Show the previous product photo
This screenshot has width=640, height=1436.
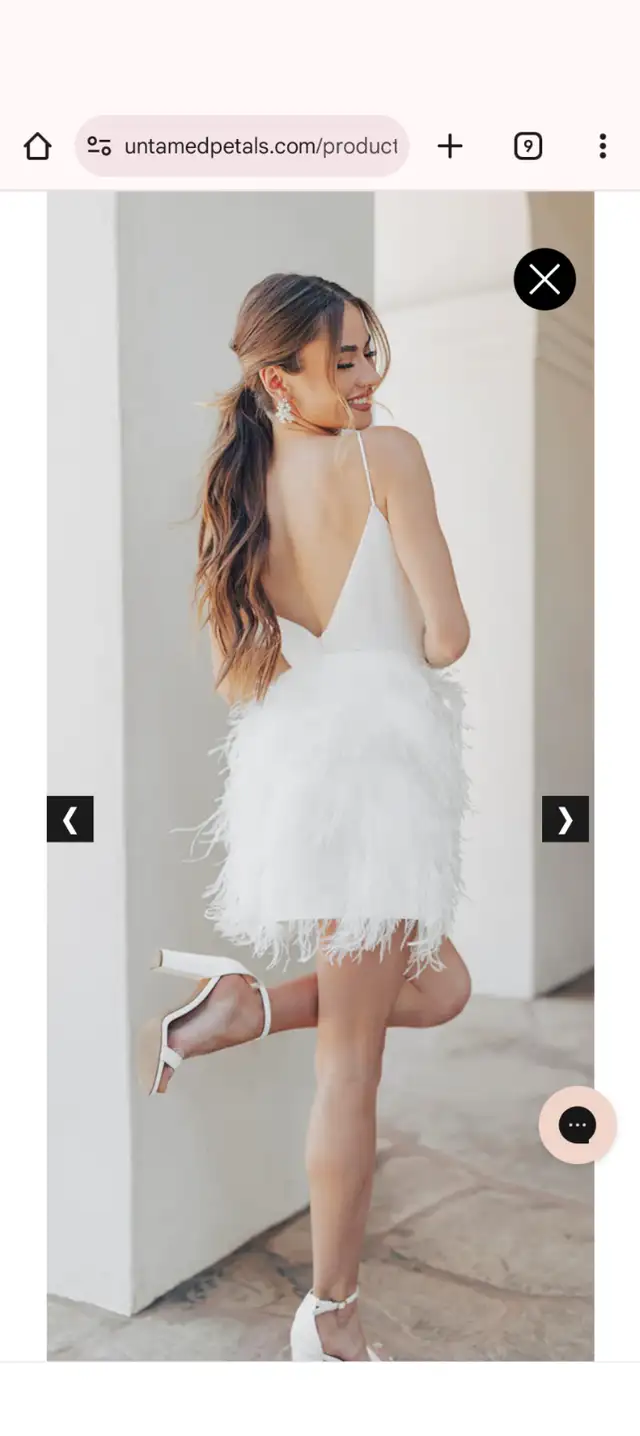[x=70, y=819]
